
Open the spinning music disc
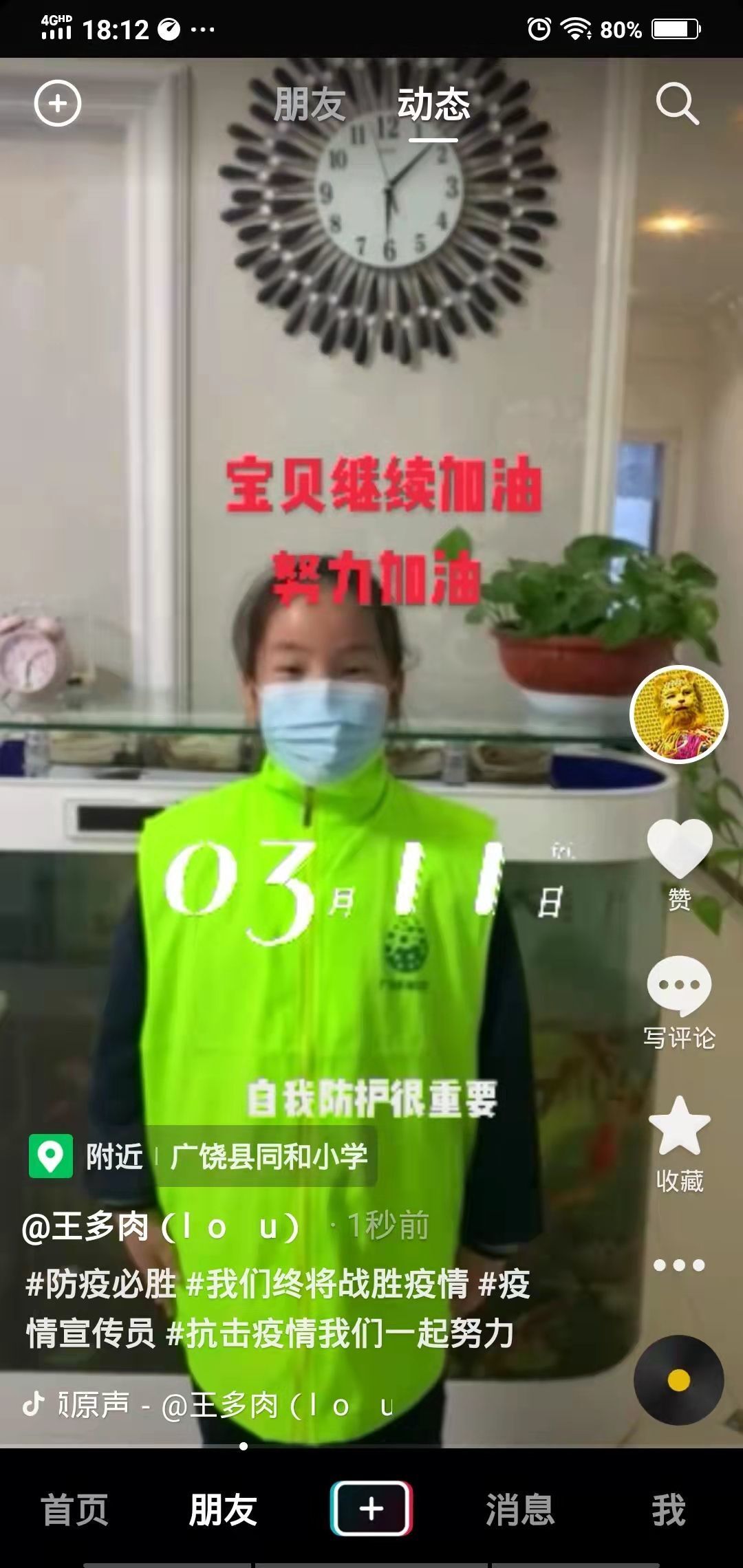pos(678,1380)
